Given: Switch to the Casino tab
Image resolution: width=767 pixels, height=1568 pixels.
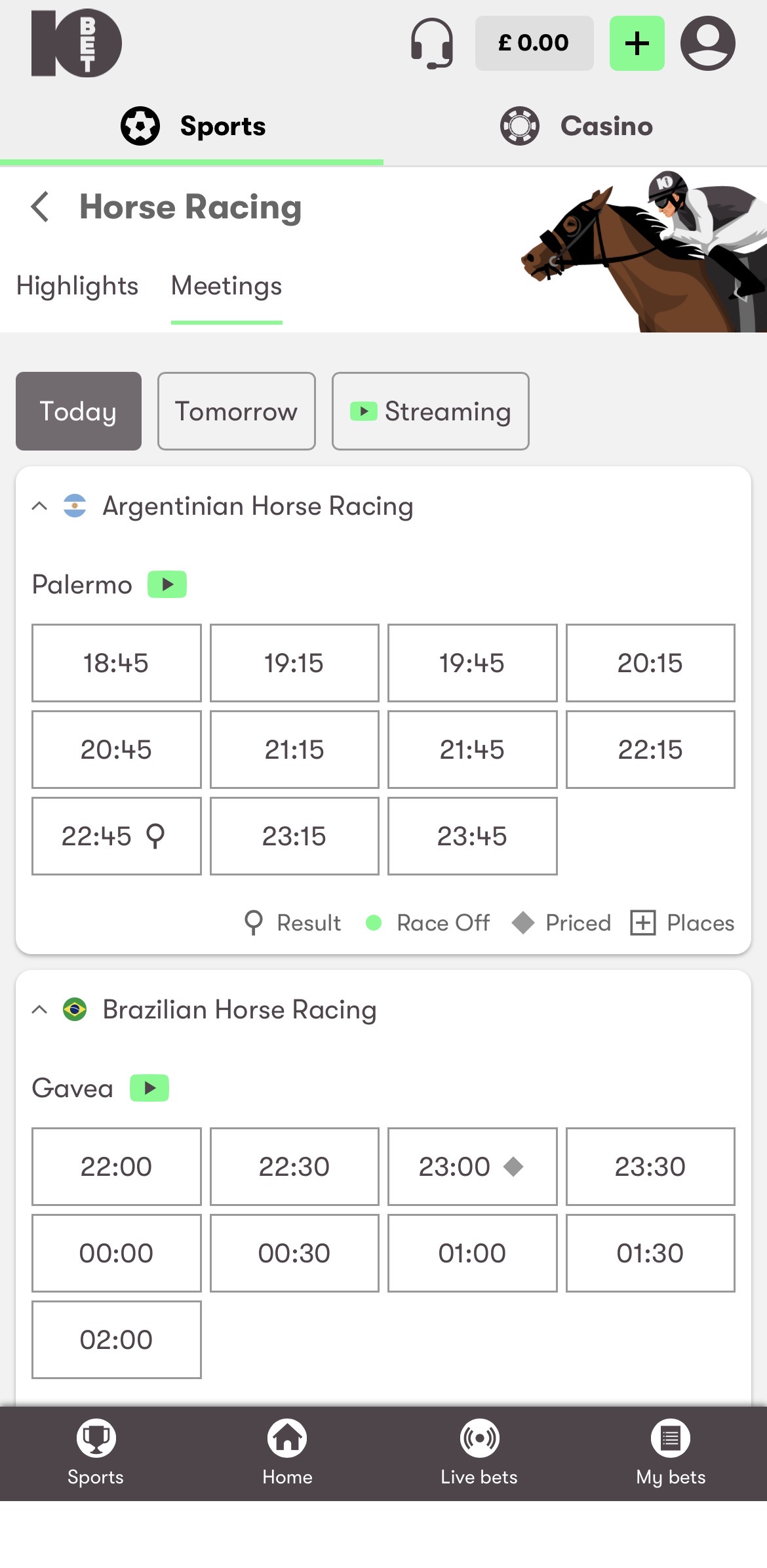Looking at the screenshot, I should [576, 125].
